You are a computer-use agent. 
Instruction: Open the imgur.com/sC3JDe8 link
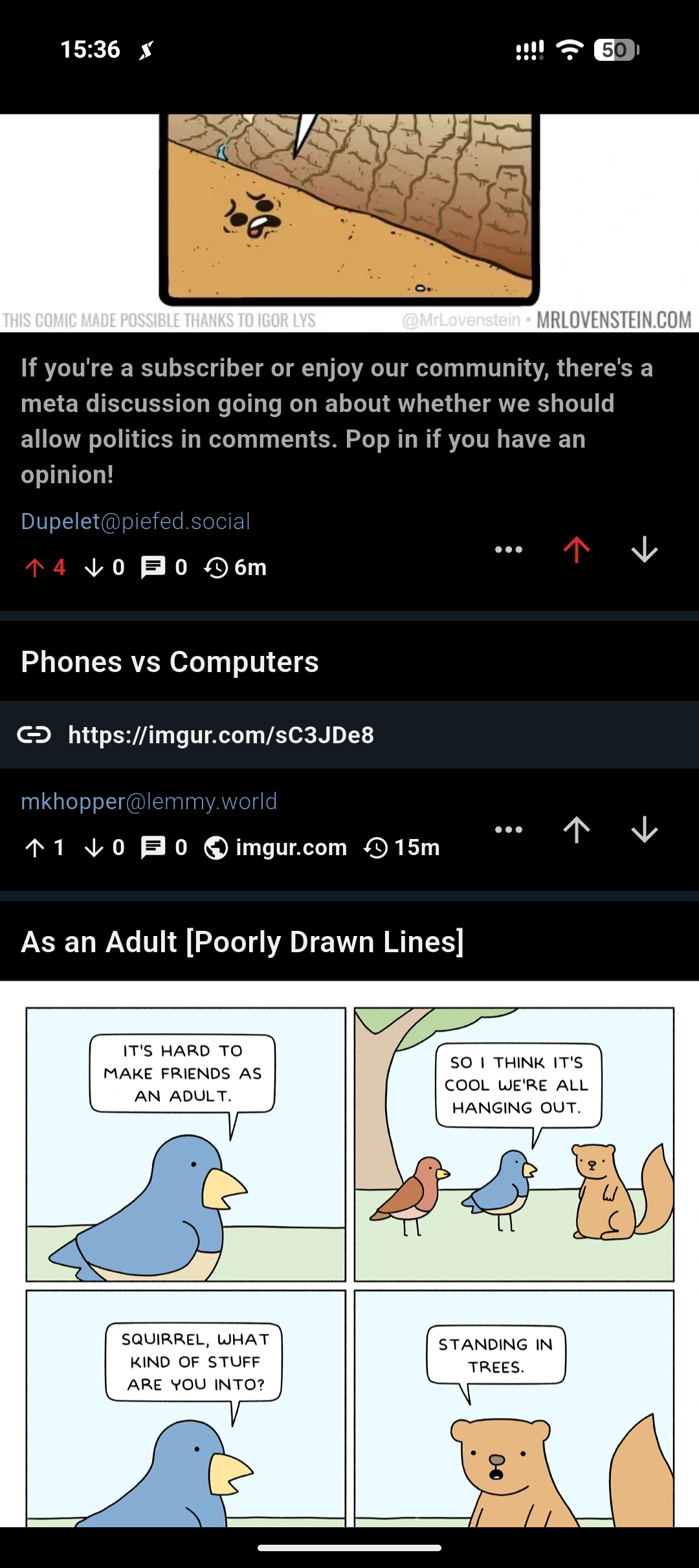pos(220,735)
